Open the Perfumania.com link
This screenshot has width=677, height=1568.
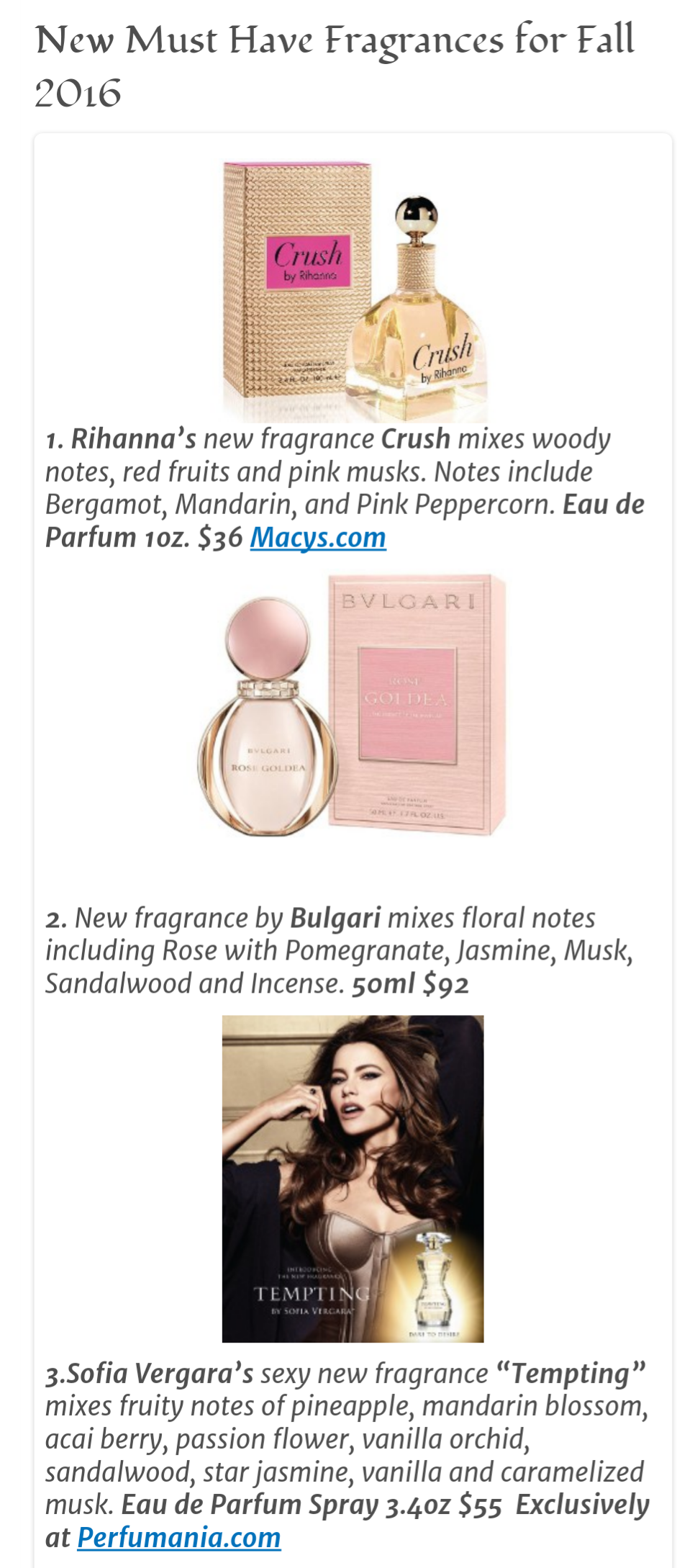[178, 1537]
